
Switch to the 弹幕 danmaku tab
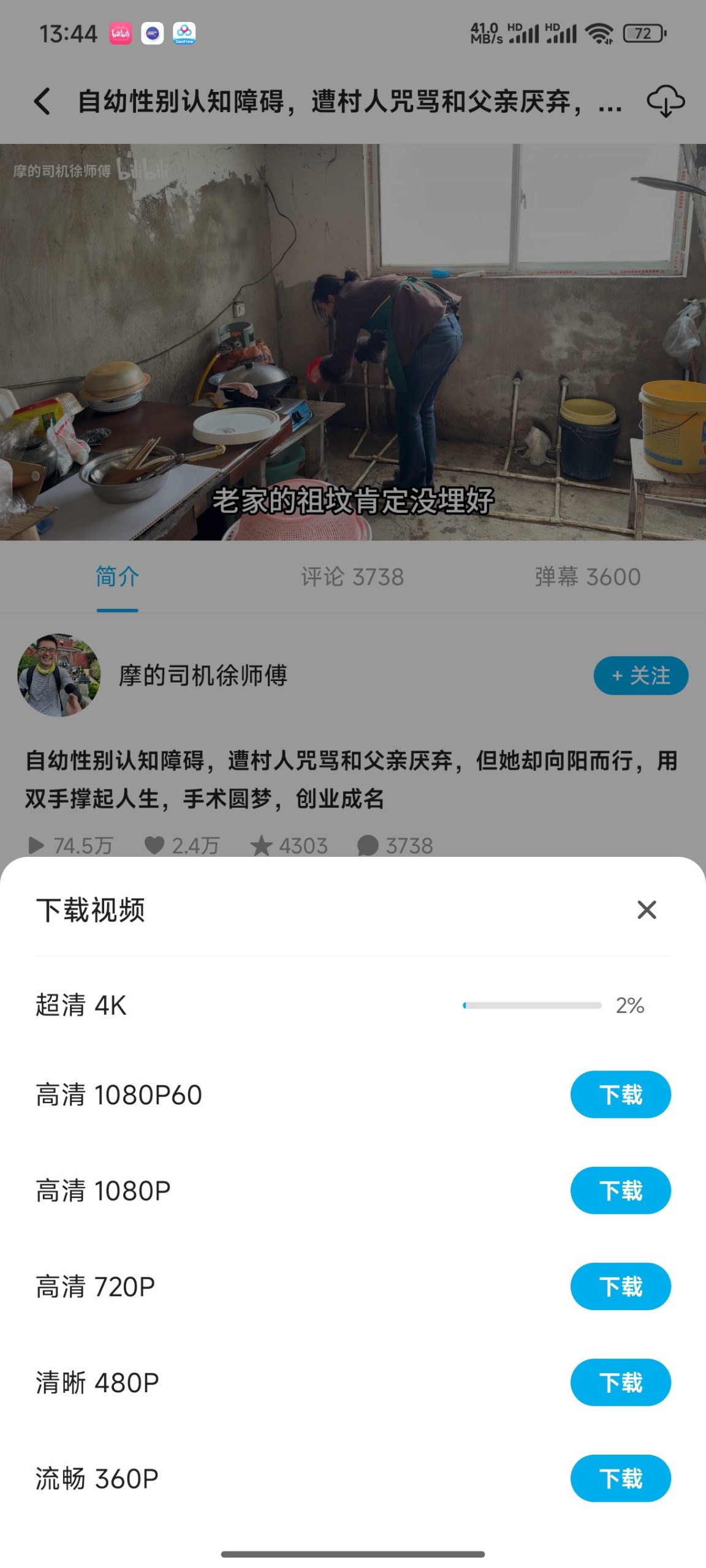(585, 576)
